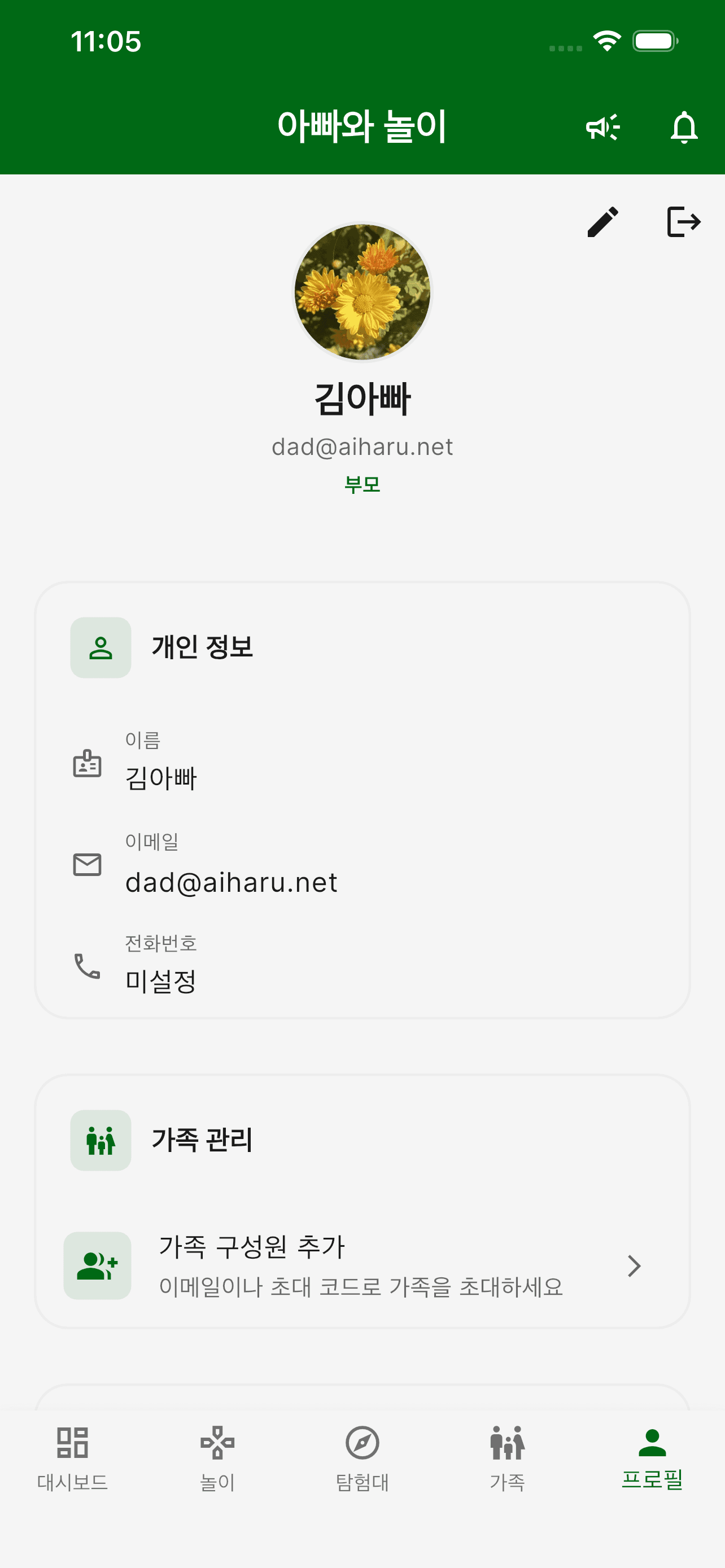The width and height of the screenshot is (725, 1568).
Task: Click the ID badge icon beside 이름
Action: coord(87,765)
